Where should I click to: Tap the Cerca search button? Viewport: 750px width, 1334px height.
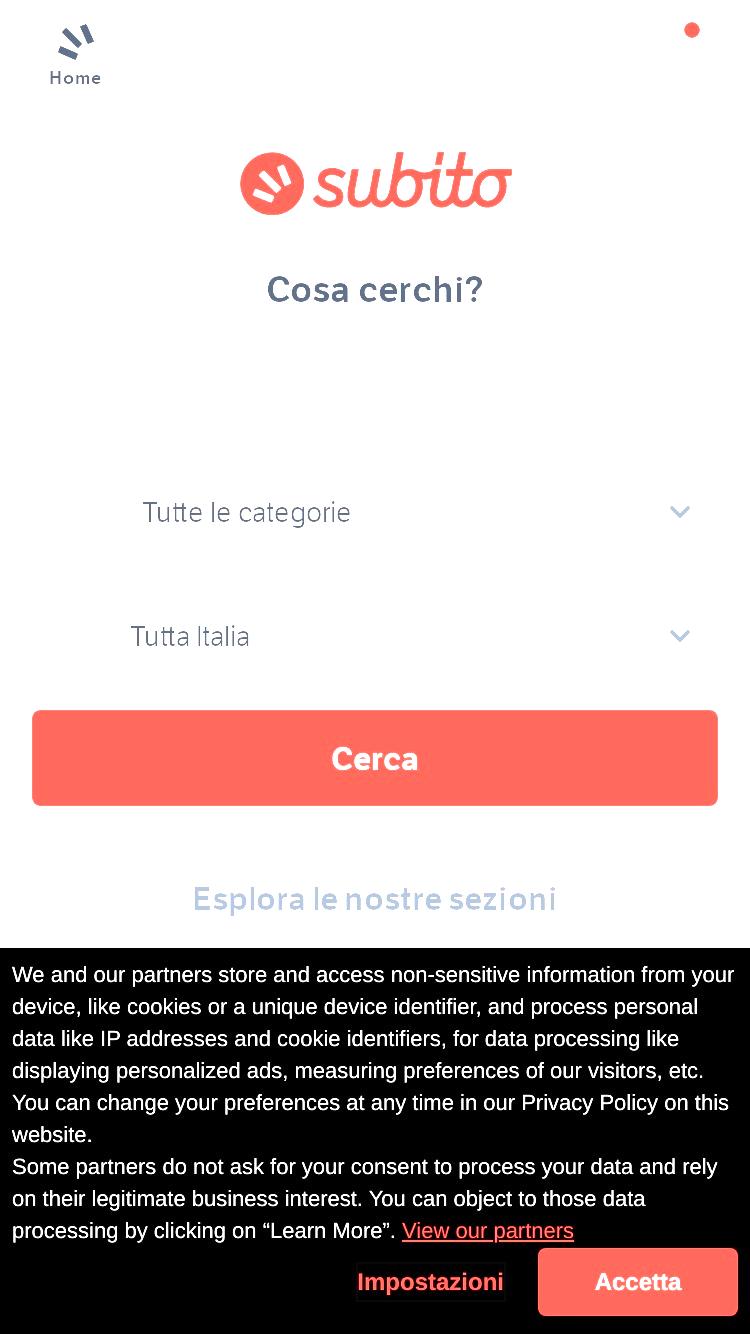coord(375,758)
